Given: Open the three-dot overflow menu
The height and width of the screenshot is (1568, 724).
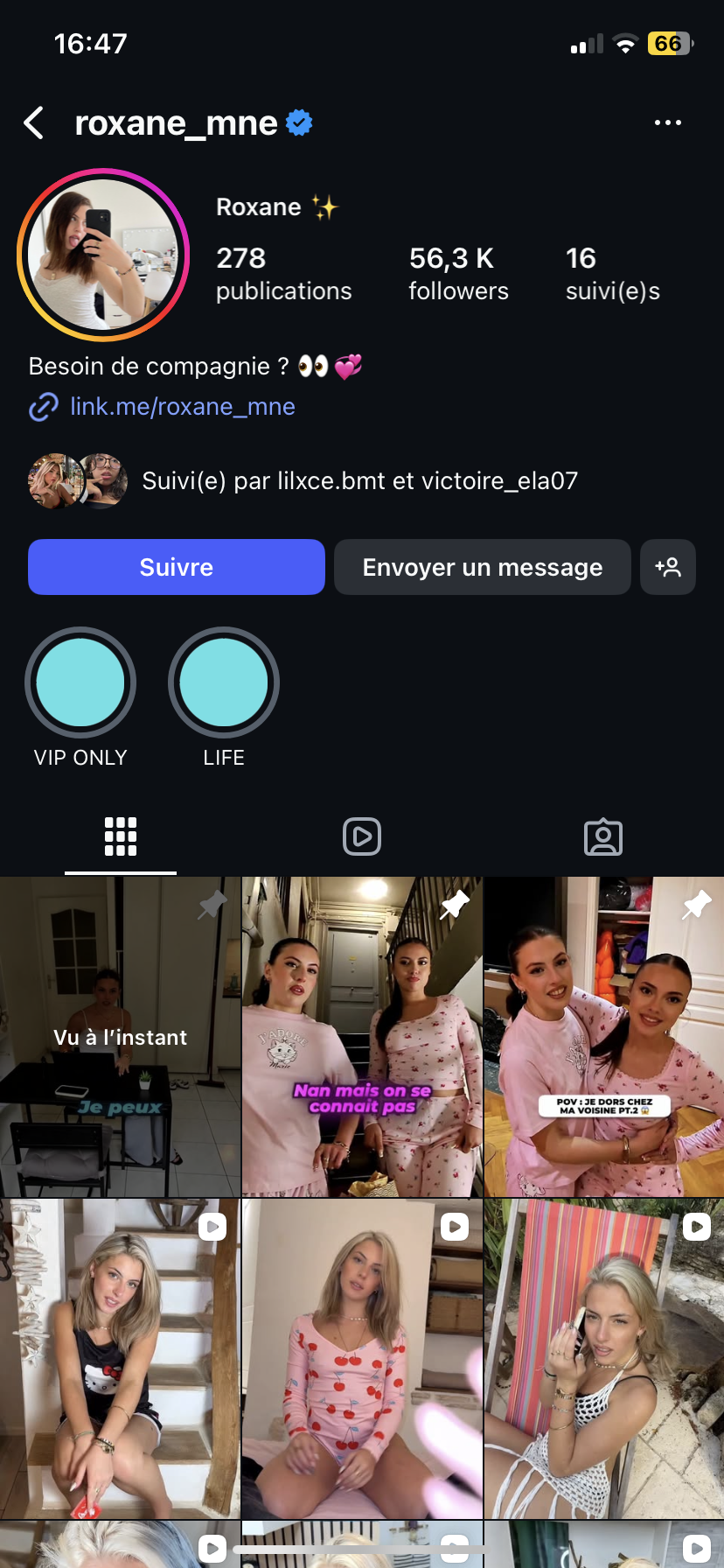Looking at the screenshot, I should (x=667, y=123).
